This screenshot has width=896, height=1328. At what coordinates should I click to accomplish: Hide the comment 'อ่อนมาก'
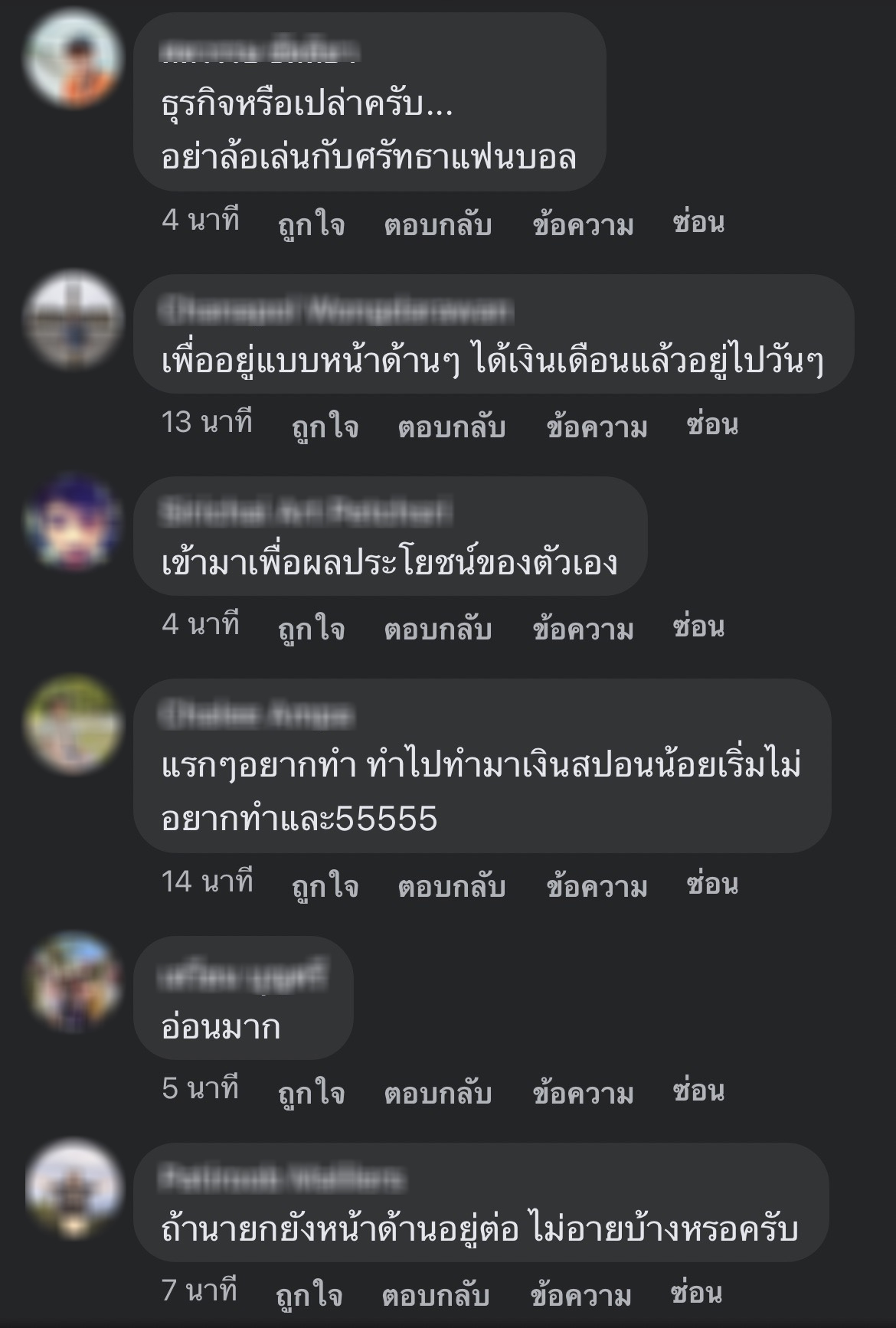point(698,1092)
